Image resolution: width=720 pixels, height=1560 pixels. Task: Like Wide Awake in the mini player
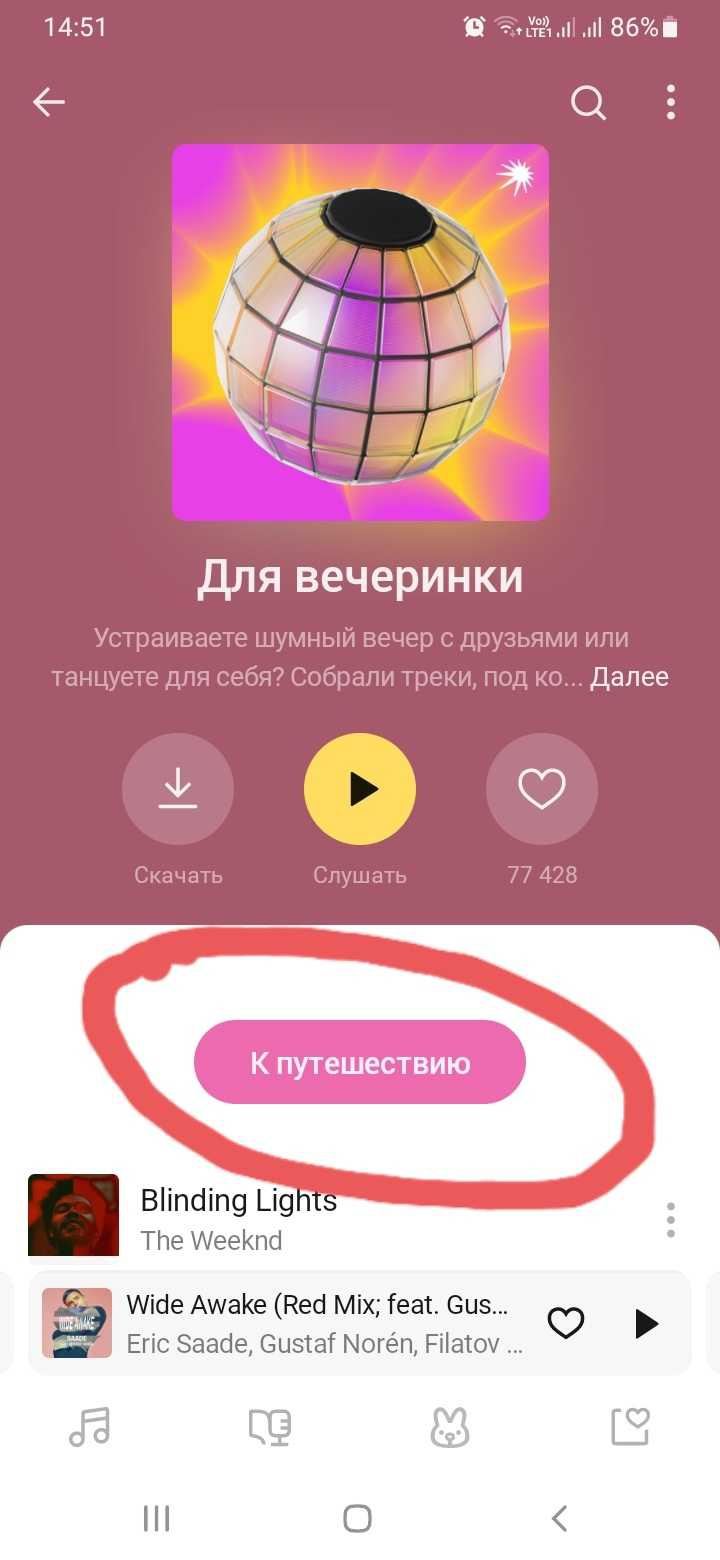(x=566, y=1323)
